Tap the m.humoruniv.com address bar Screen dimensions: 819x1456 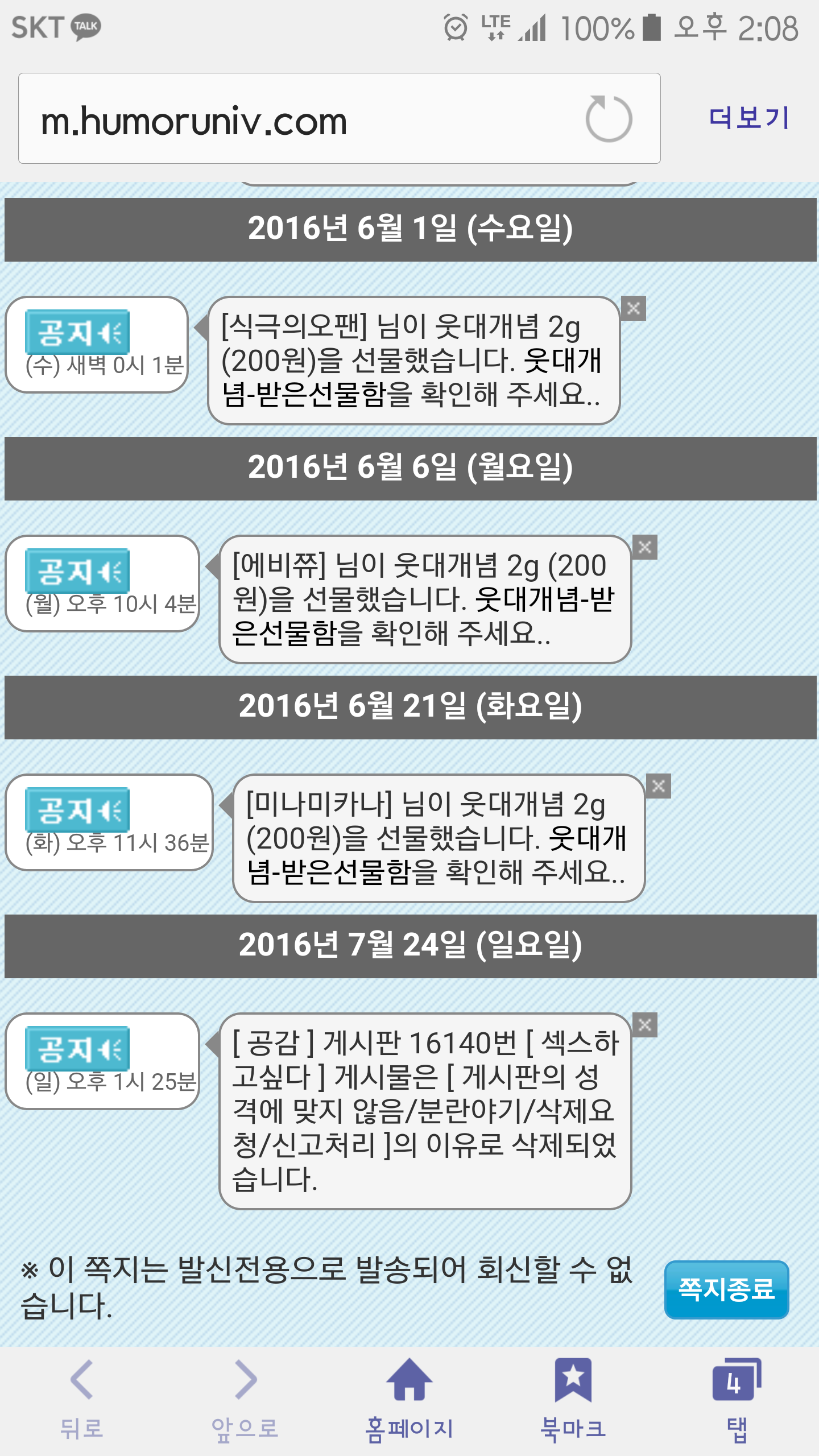(x=296, y=119)
